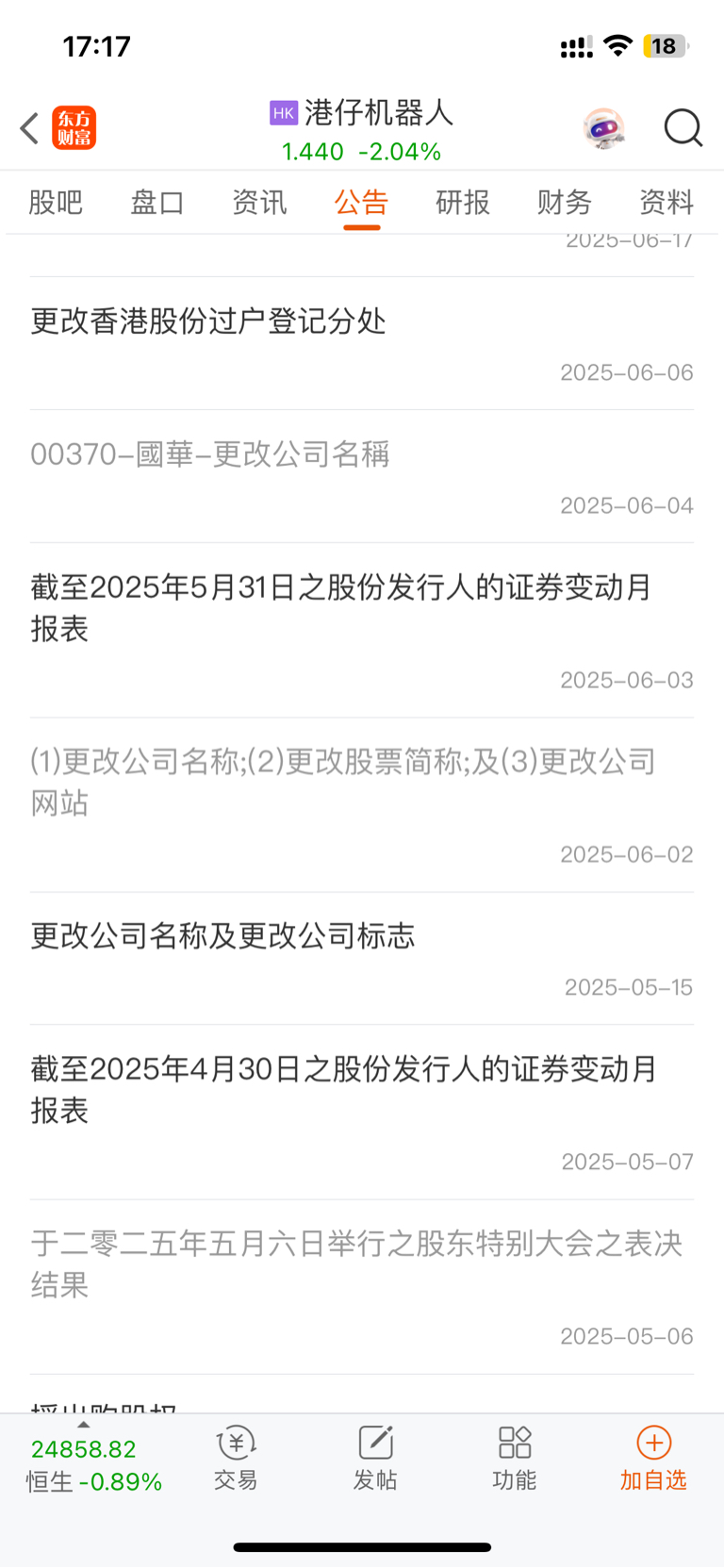Open announcement 更改公司名称及更改公司标志
The height and width of the screenshot is (1568, 724).
coord(362,958)
